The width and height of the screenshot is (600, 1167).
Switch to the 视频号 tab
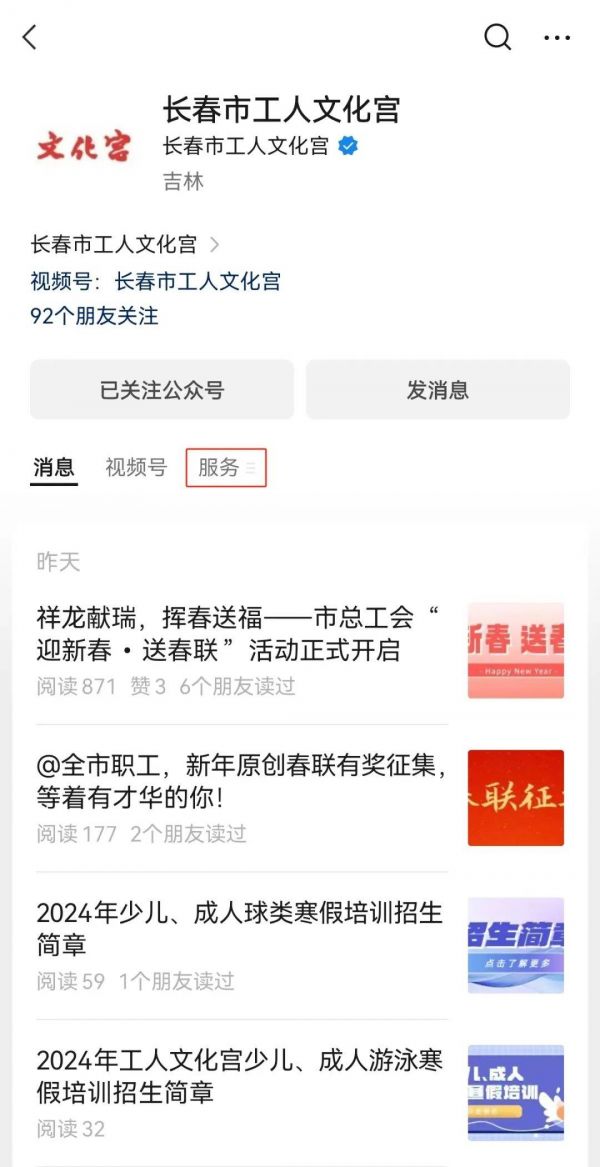click(135, 467)
